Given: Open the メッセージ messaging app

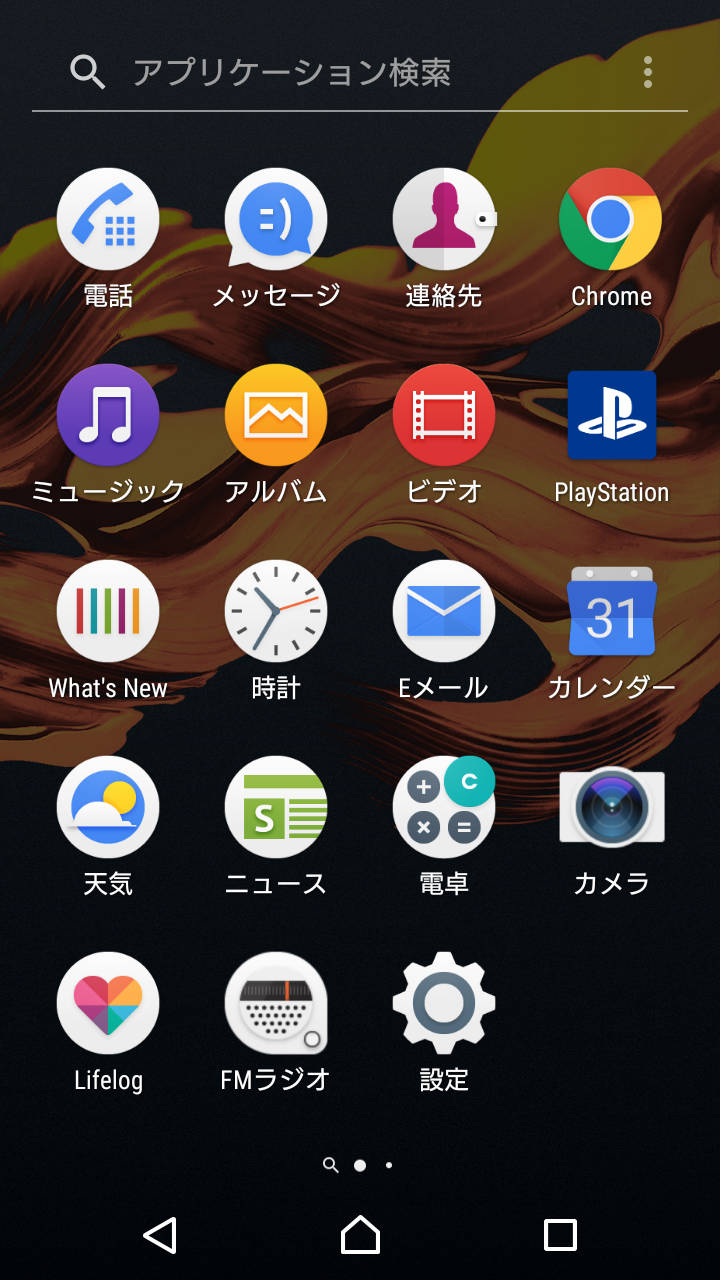Looking at the screenshot, I should 276,219.
